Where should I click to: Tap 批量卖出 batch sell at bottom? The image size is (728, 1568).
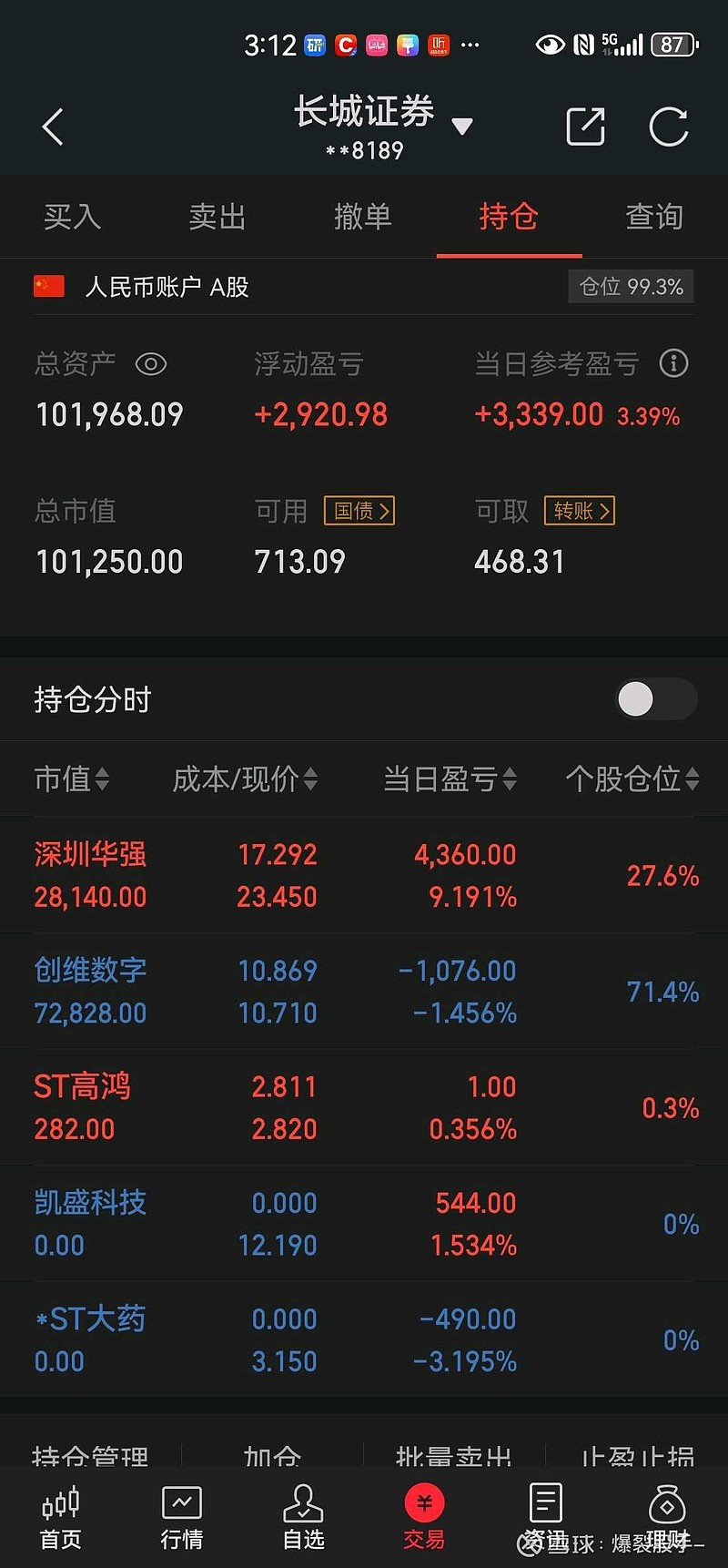[454, 1455]
